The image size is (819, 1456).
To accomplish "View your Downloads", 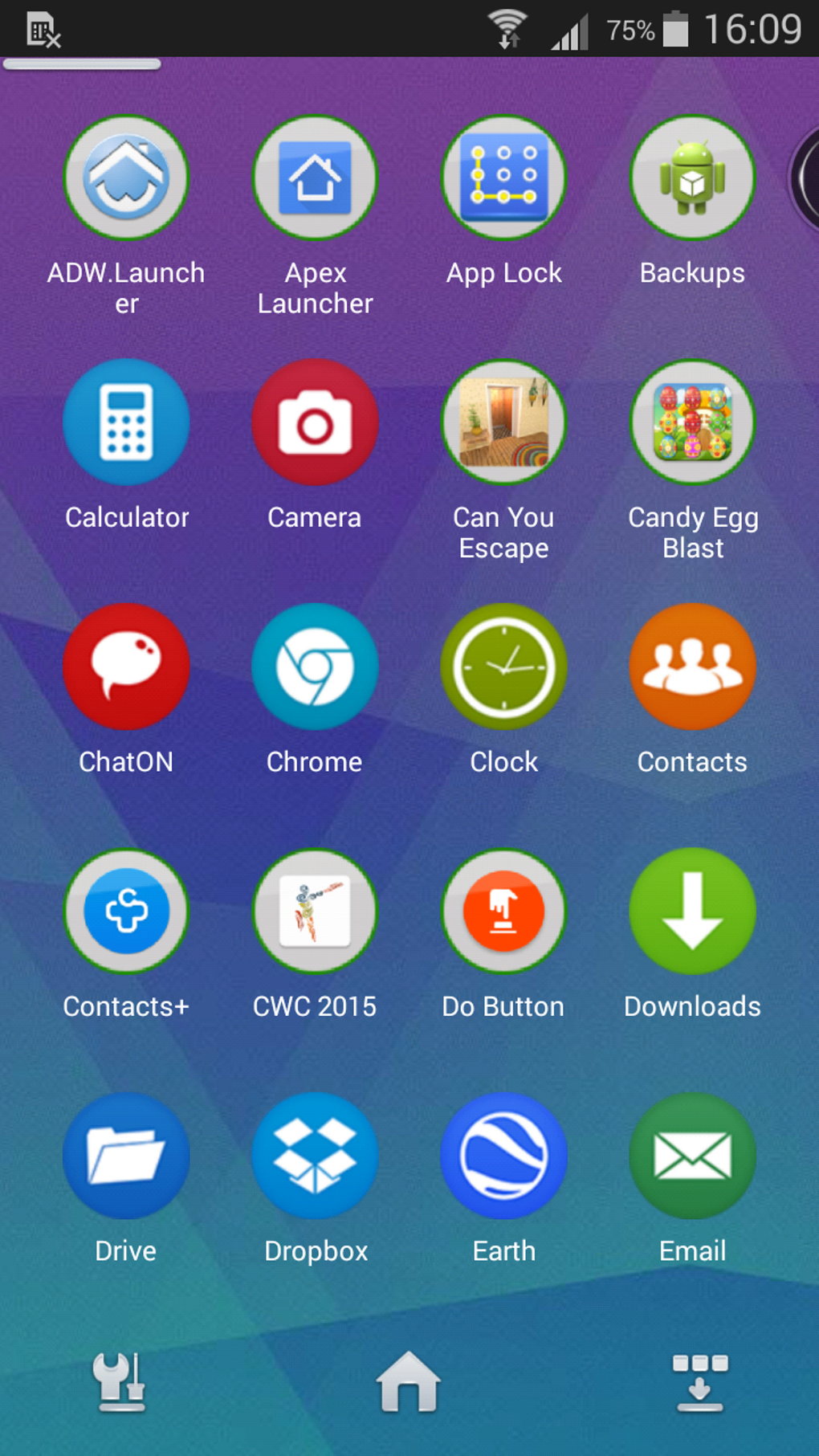I will coord(692,912).
